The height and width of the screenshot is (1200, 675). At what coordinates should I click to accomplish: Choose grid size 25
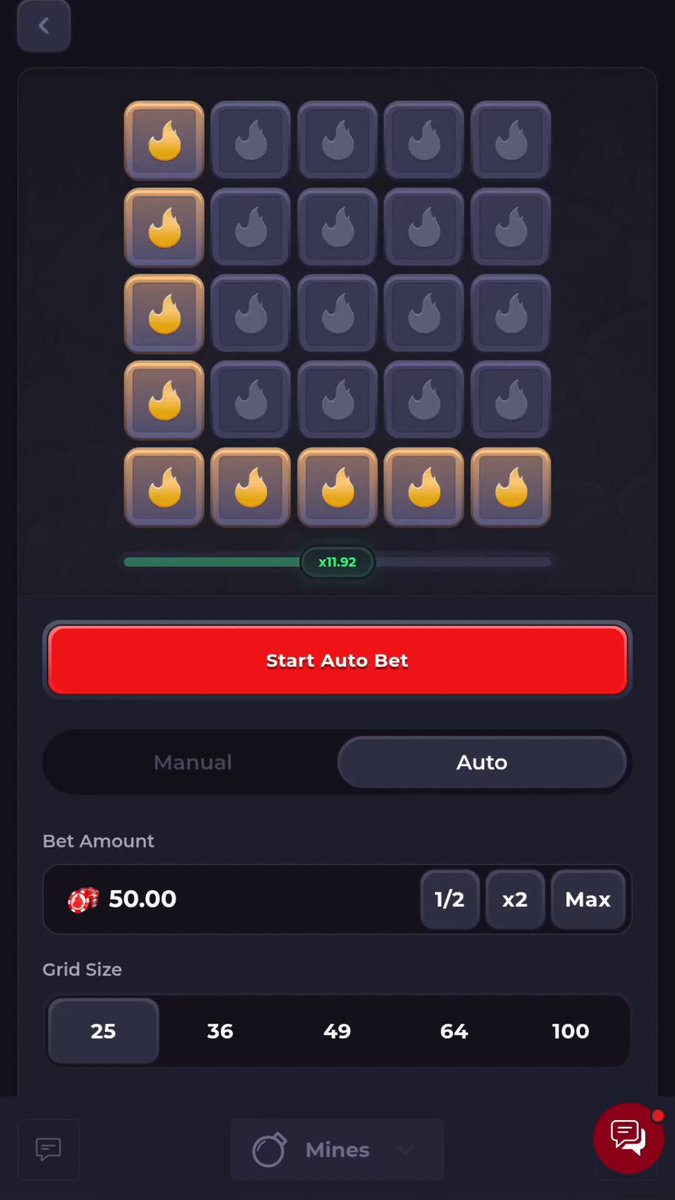[x=103, y=1031]
